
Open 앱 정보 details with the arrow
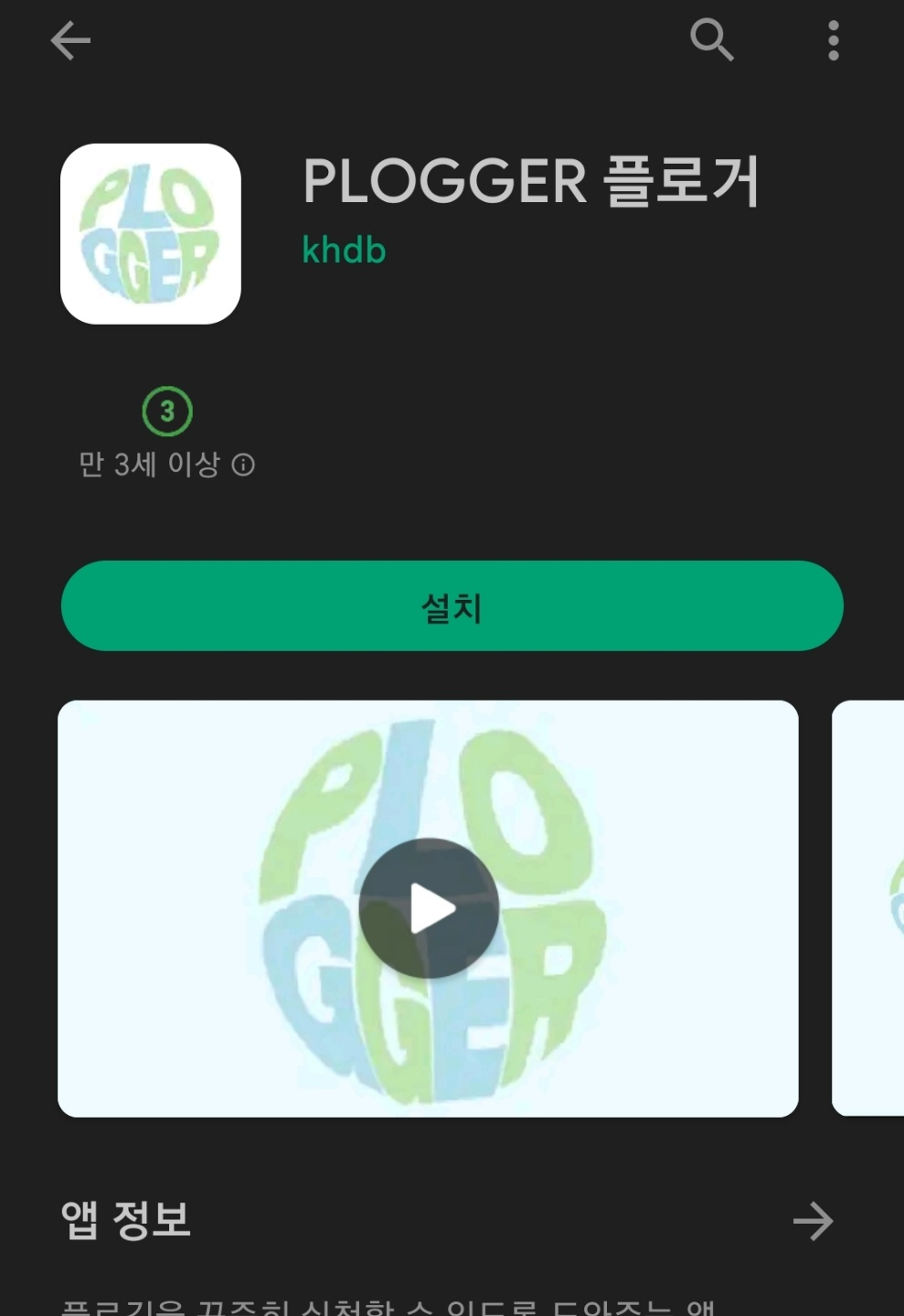(x=813, y=1221)
